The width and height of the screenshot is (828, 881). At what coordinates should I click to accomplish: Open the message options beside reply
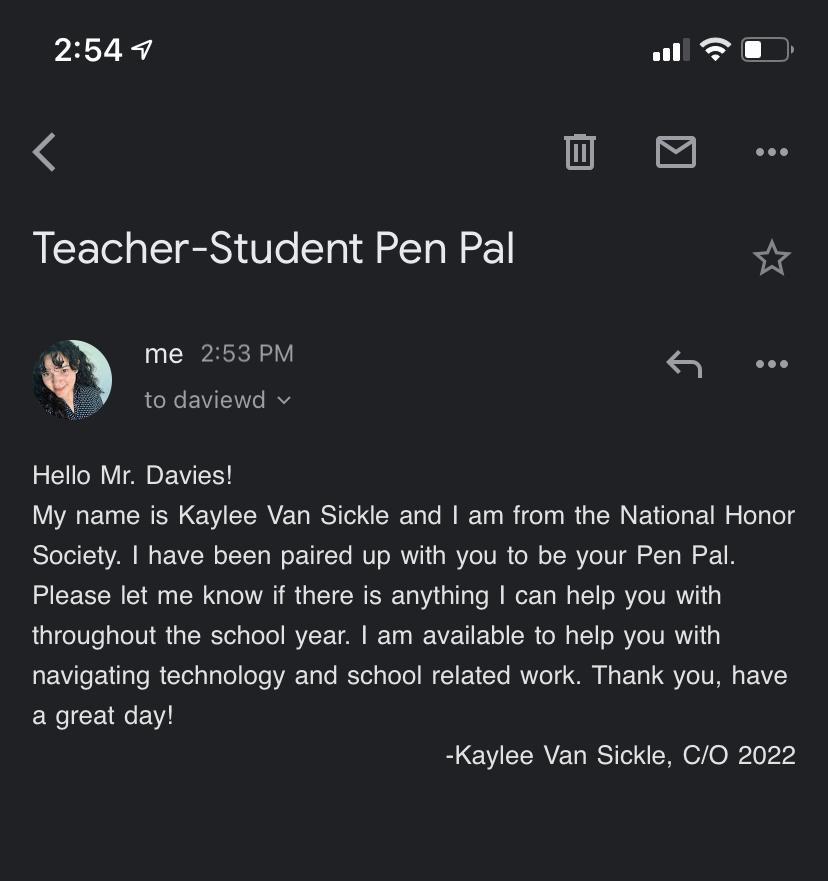pos(771,364)
